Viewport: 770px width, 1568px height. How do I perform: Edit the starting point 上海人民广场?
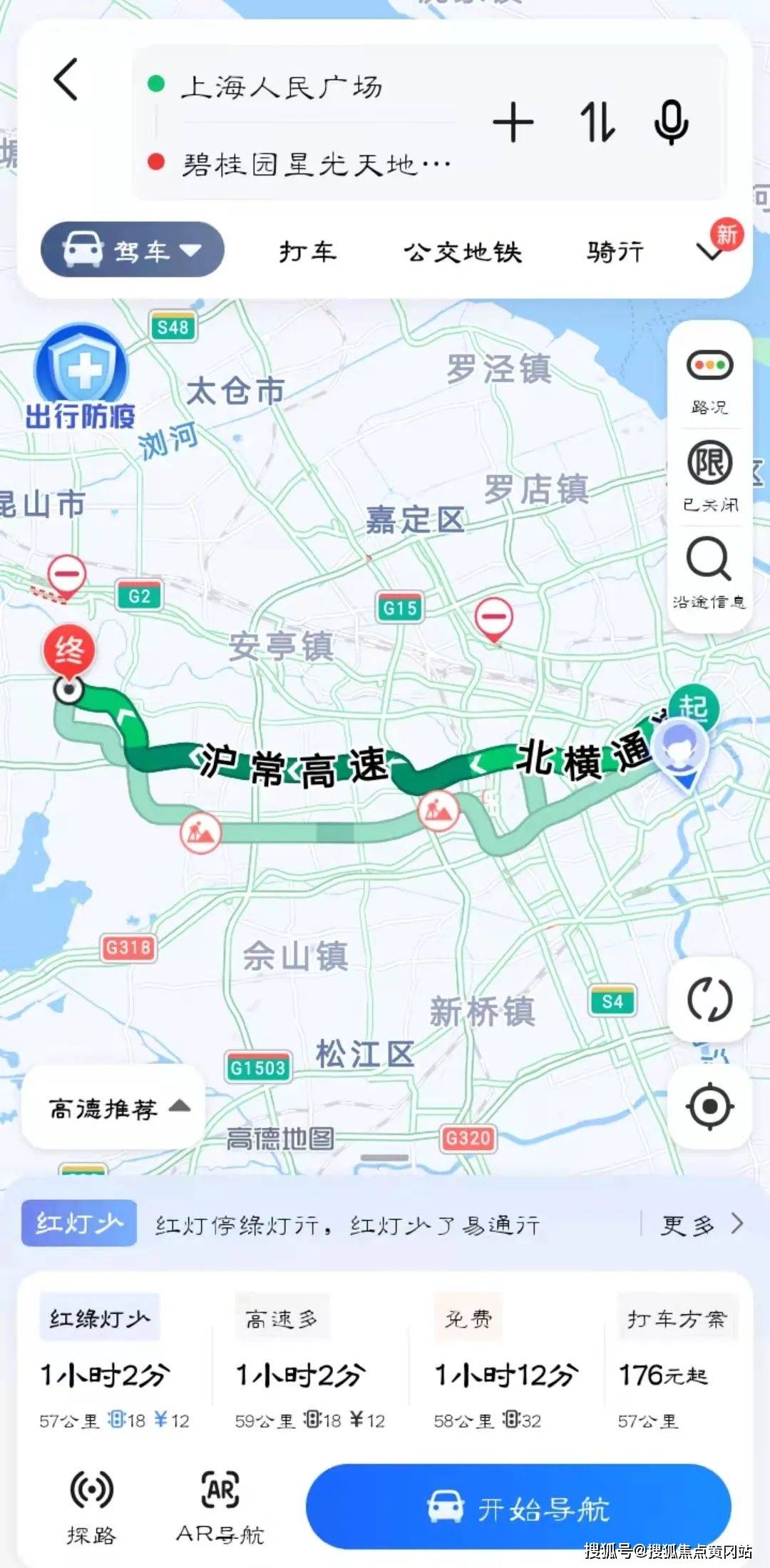click(x=282, y=88)
